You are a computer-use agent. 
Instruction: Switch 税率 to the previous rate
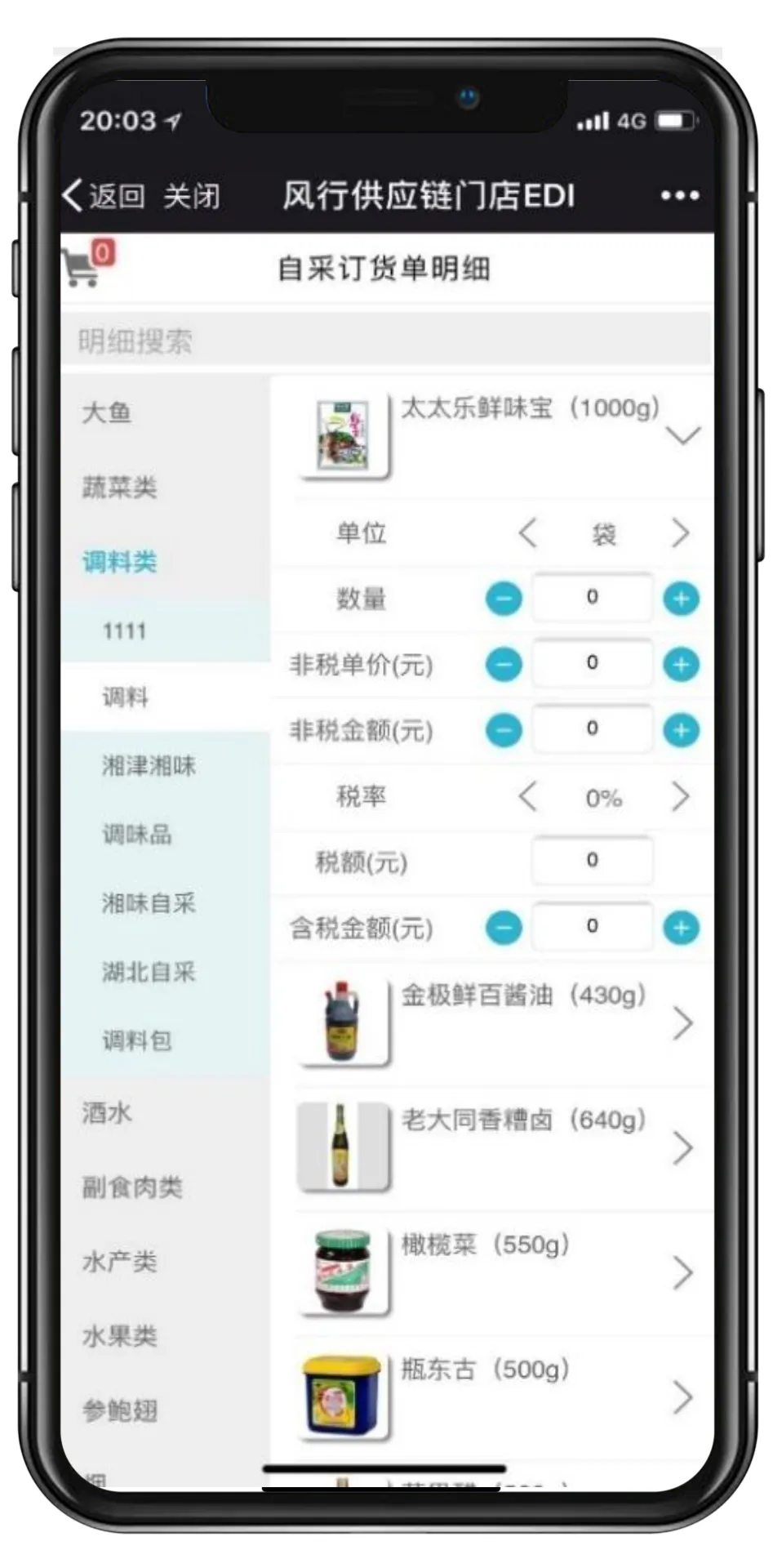pyautogui.click(x=527, y=795)
